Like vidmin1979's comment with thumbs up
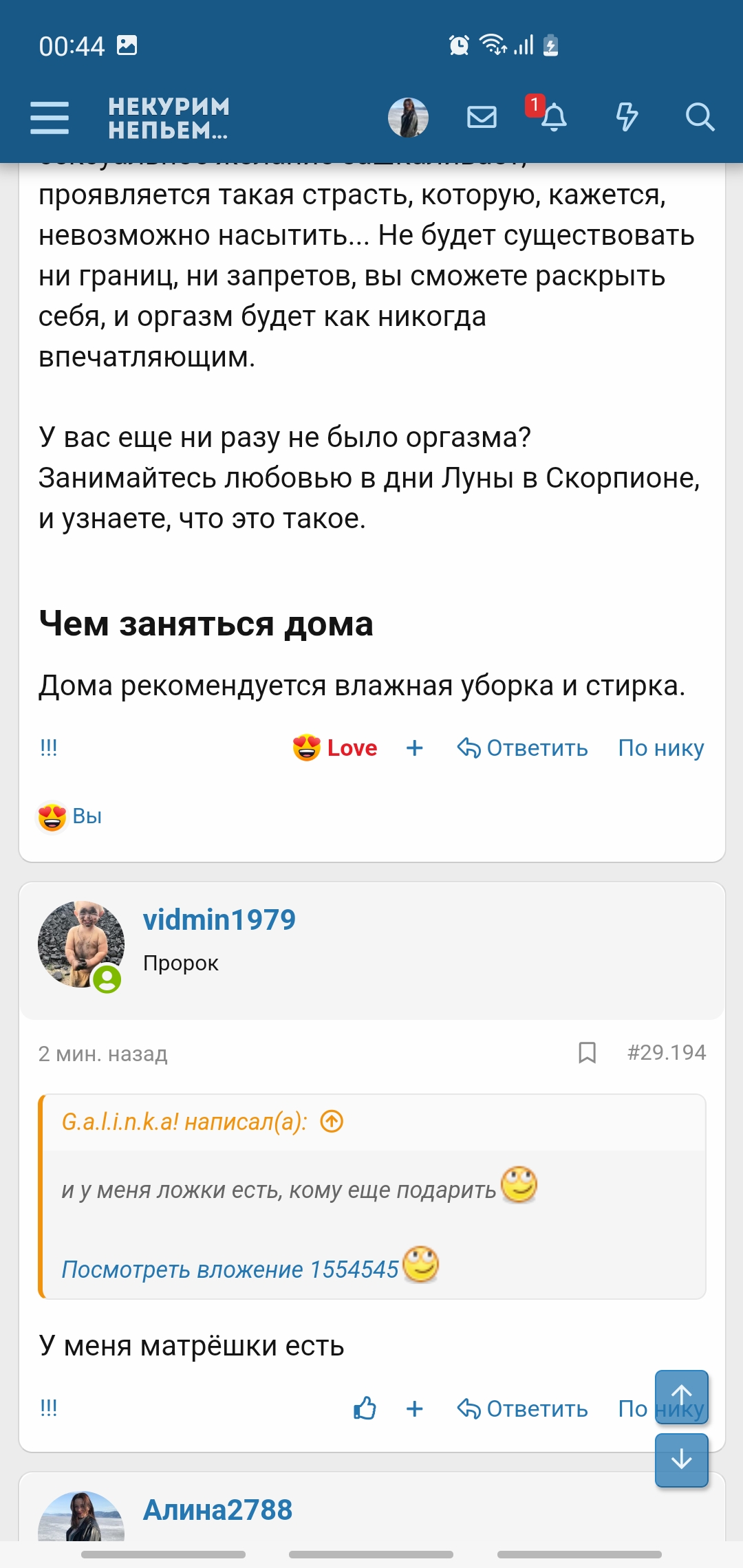 coord(365,1408)
